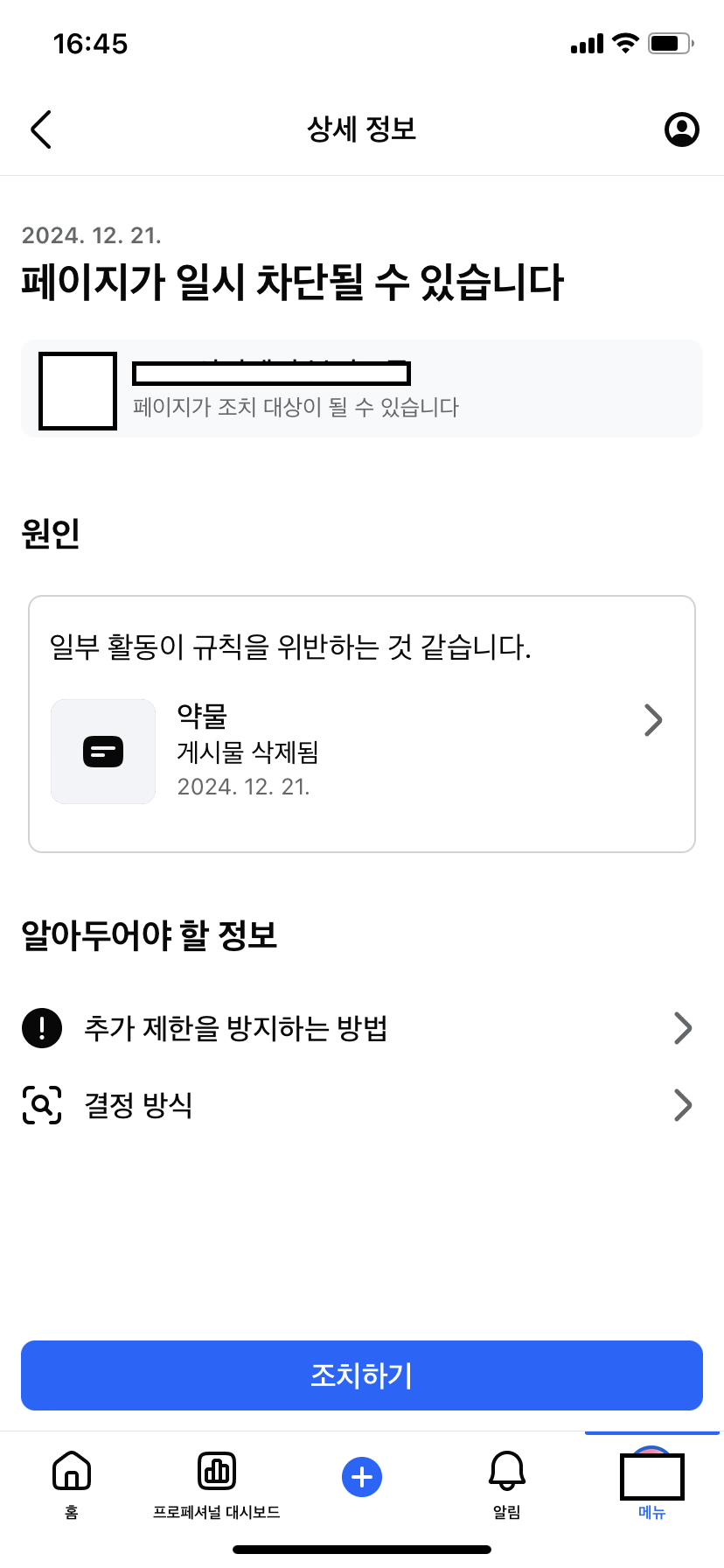The image size is (724, 1568).
Task: Switch to the 홈 tab
Action: 72,1484
